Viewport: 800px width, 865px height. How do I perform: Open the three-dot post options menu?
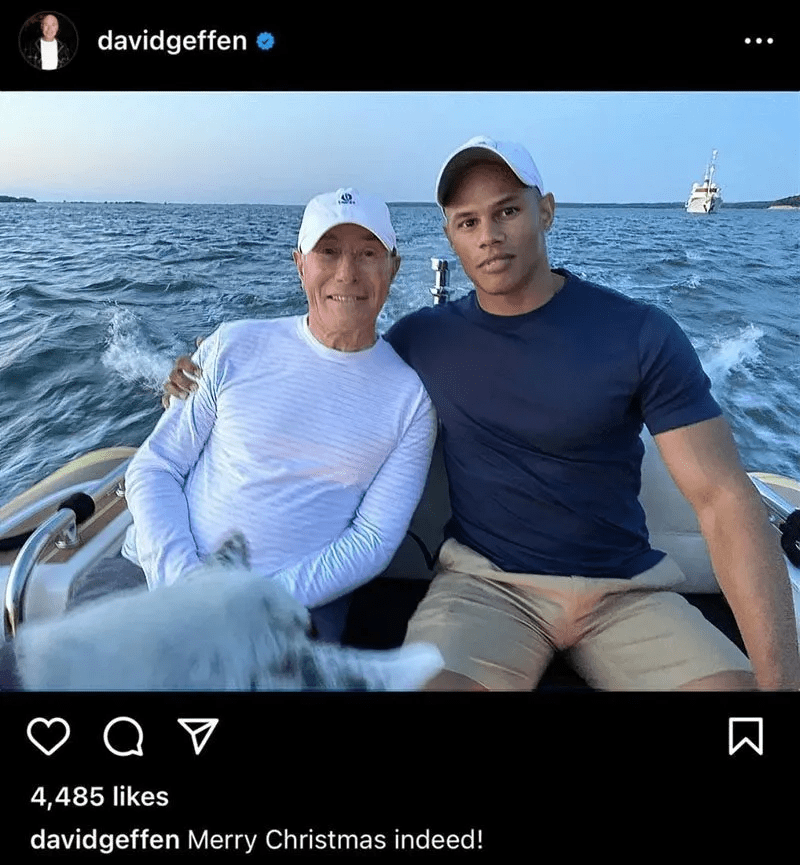(759, 41)
